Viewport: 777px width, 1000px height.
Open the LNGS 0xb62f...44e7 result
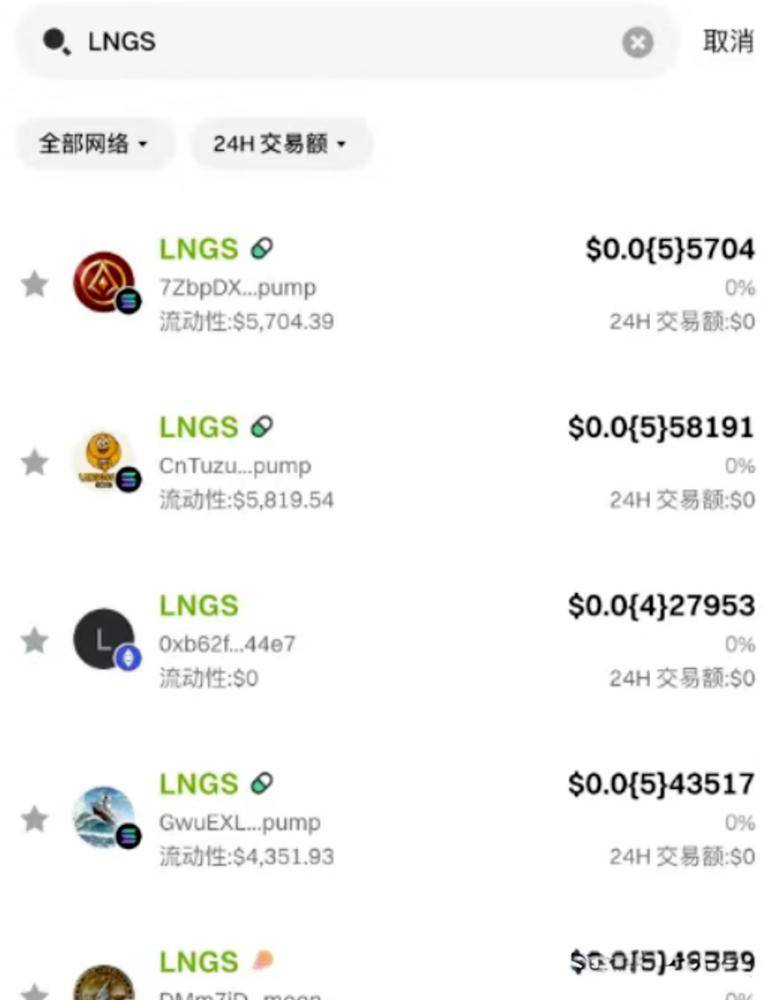400,641
